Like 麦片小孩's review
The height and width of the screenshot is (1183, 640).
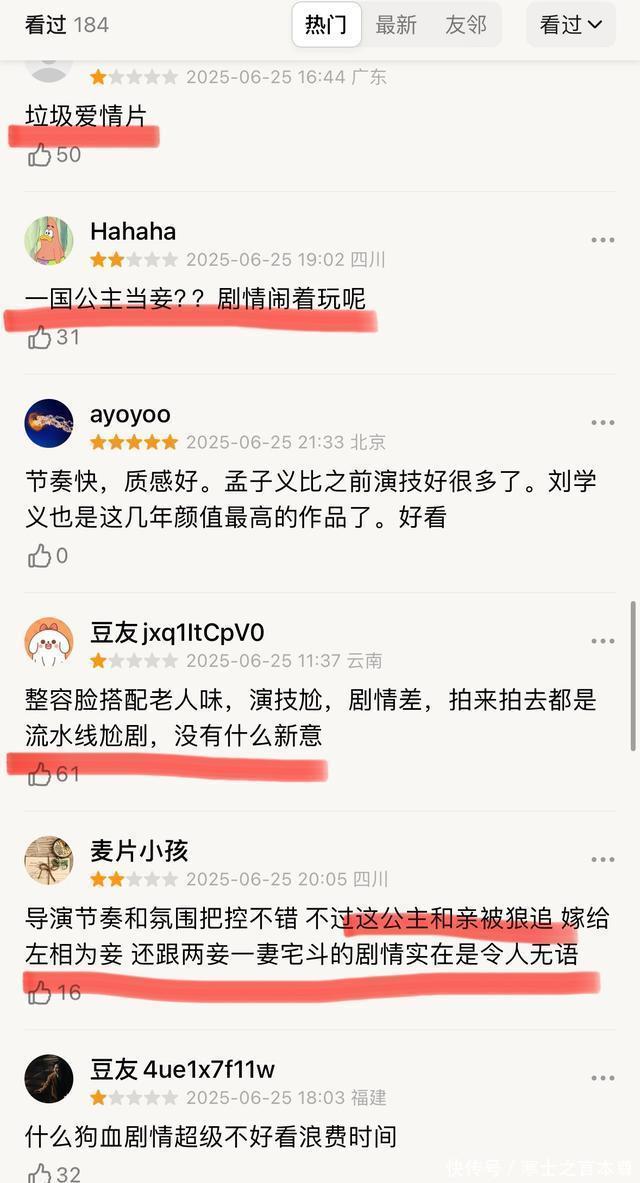point(40,992)
